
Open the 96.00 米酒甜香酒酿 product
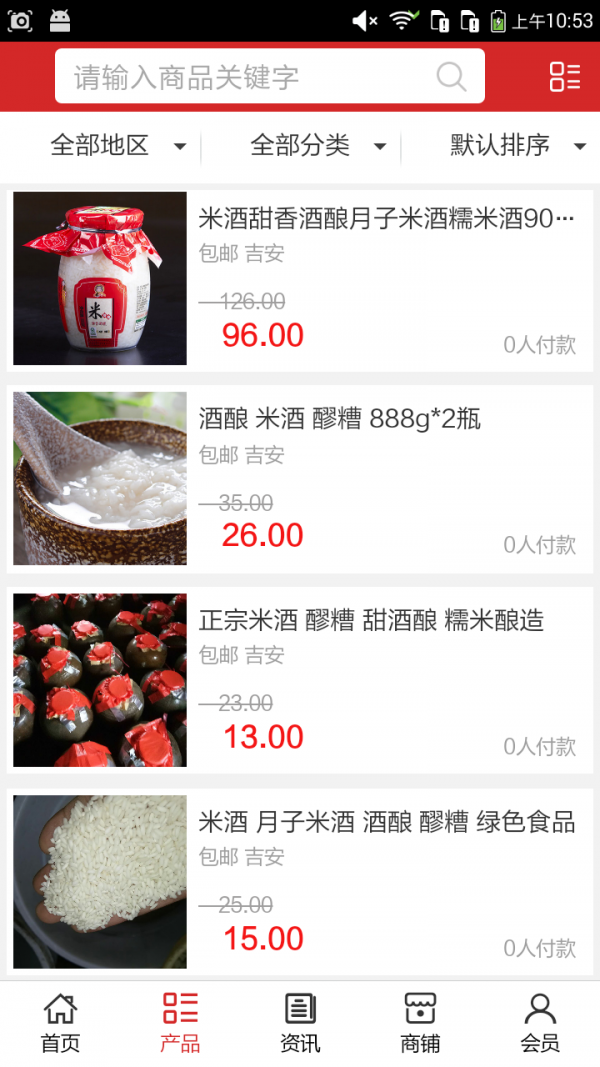[x=300, y=278]
